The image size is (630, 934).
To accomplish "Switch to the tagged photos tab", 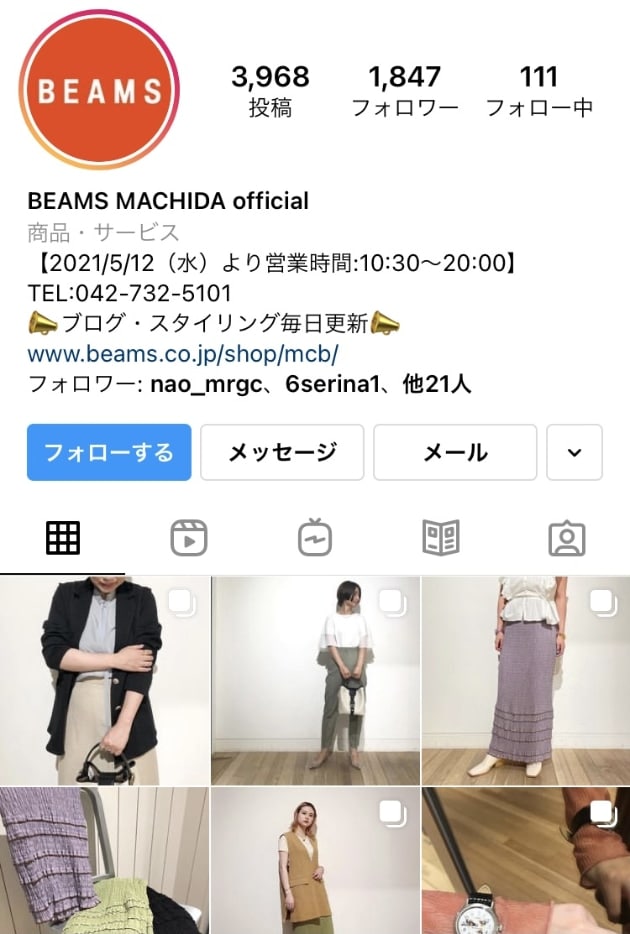I will tap(566, 538).
